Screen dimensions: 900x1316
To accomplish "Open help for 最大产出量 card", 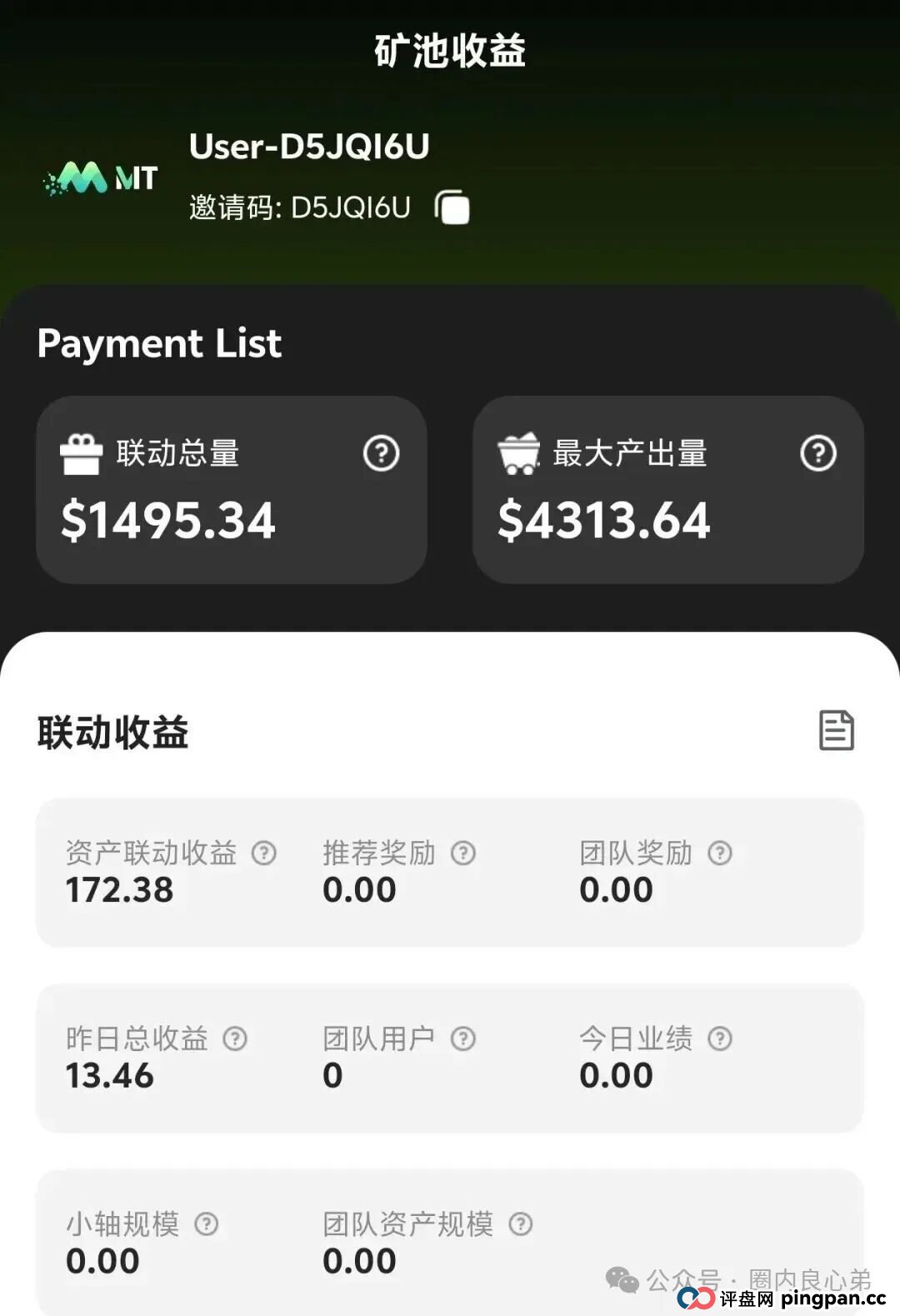I will click(819, 452).
